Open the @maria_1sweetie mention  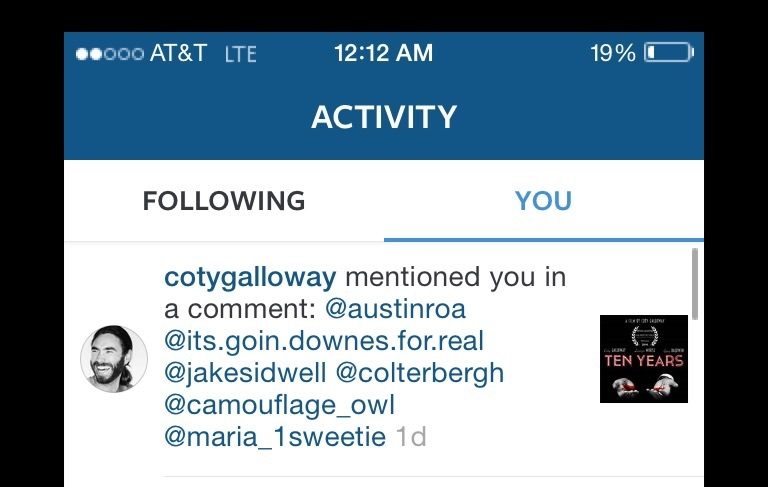tap(274, 437)
